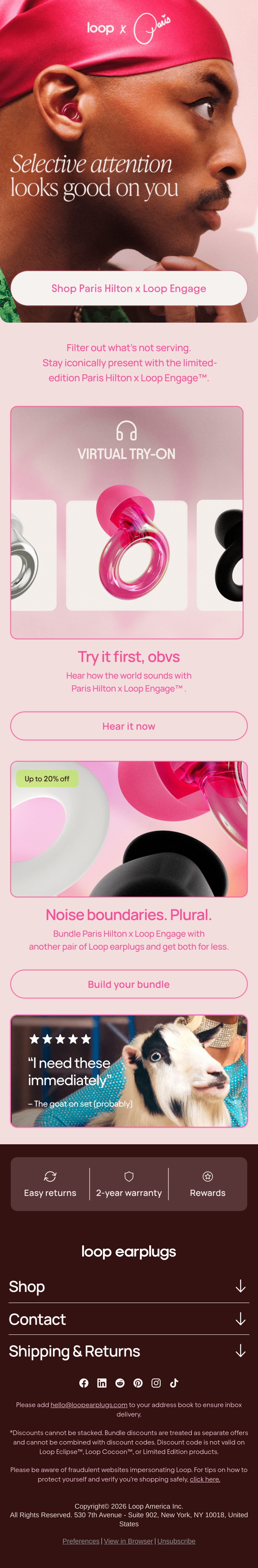This screenshot has height=1568, width=258.
Task: Open the Up to 20% off bundle image
Action: [x=129, y=829]
